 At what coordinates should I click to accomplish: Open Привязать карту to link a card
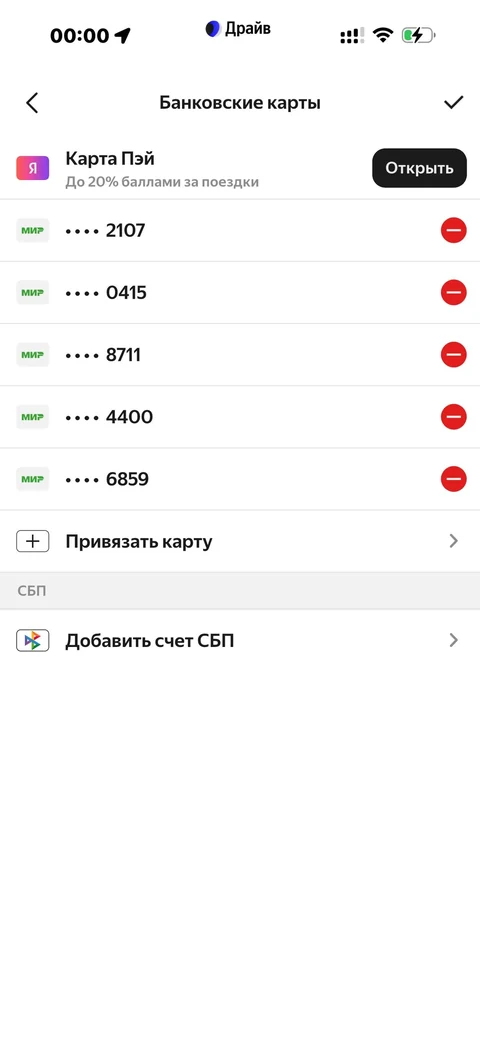[240, 541]
